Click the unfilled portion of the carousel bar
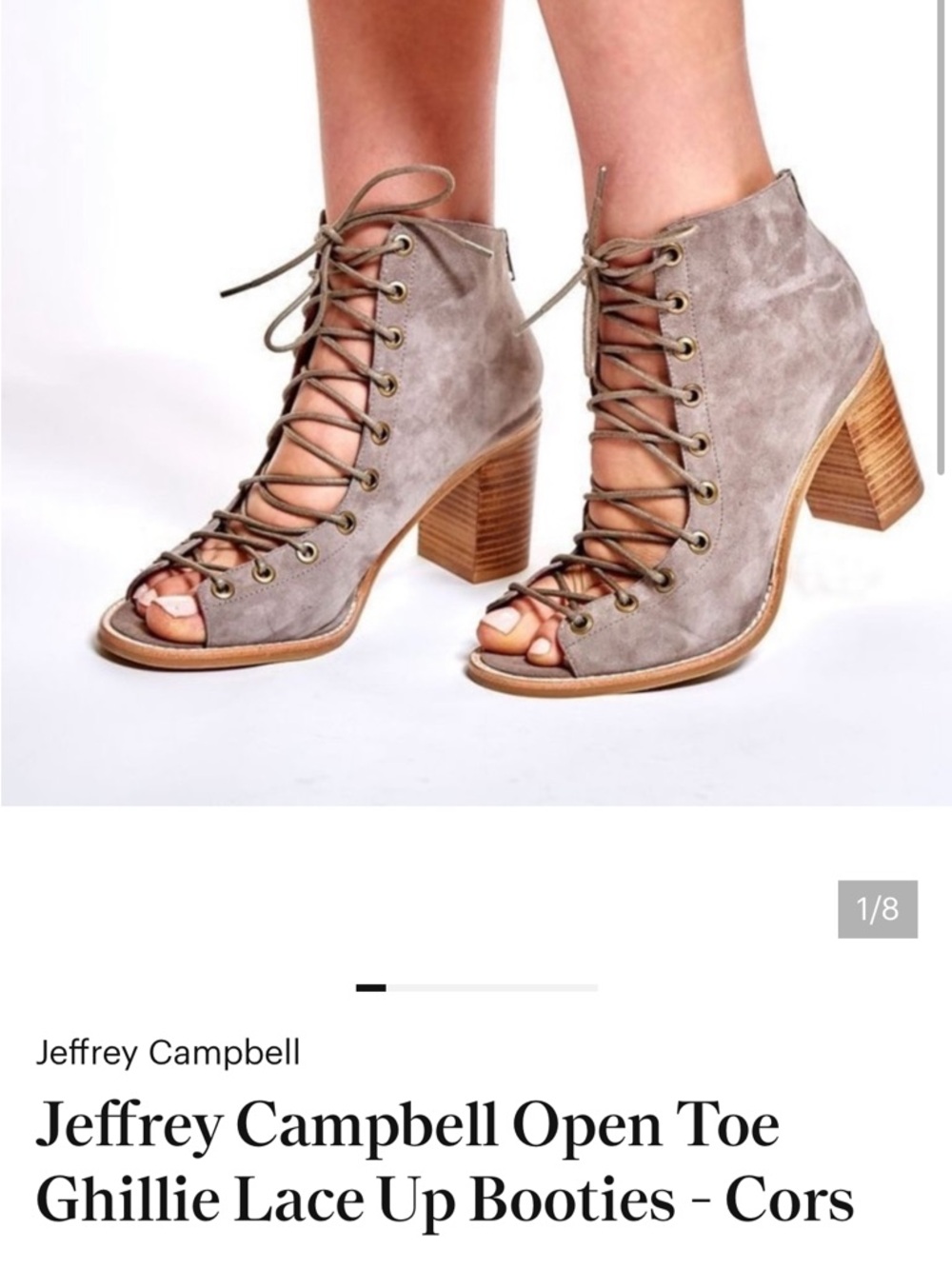This screenshot has width=952, height=1269. pyautogui.click(x=505, y=987)
